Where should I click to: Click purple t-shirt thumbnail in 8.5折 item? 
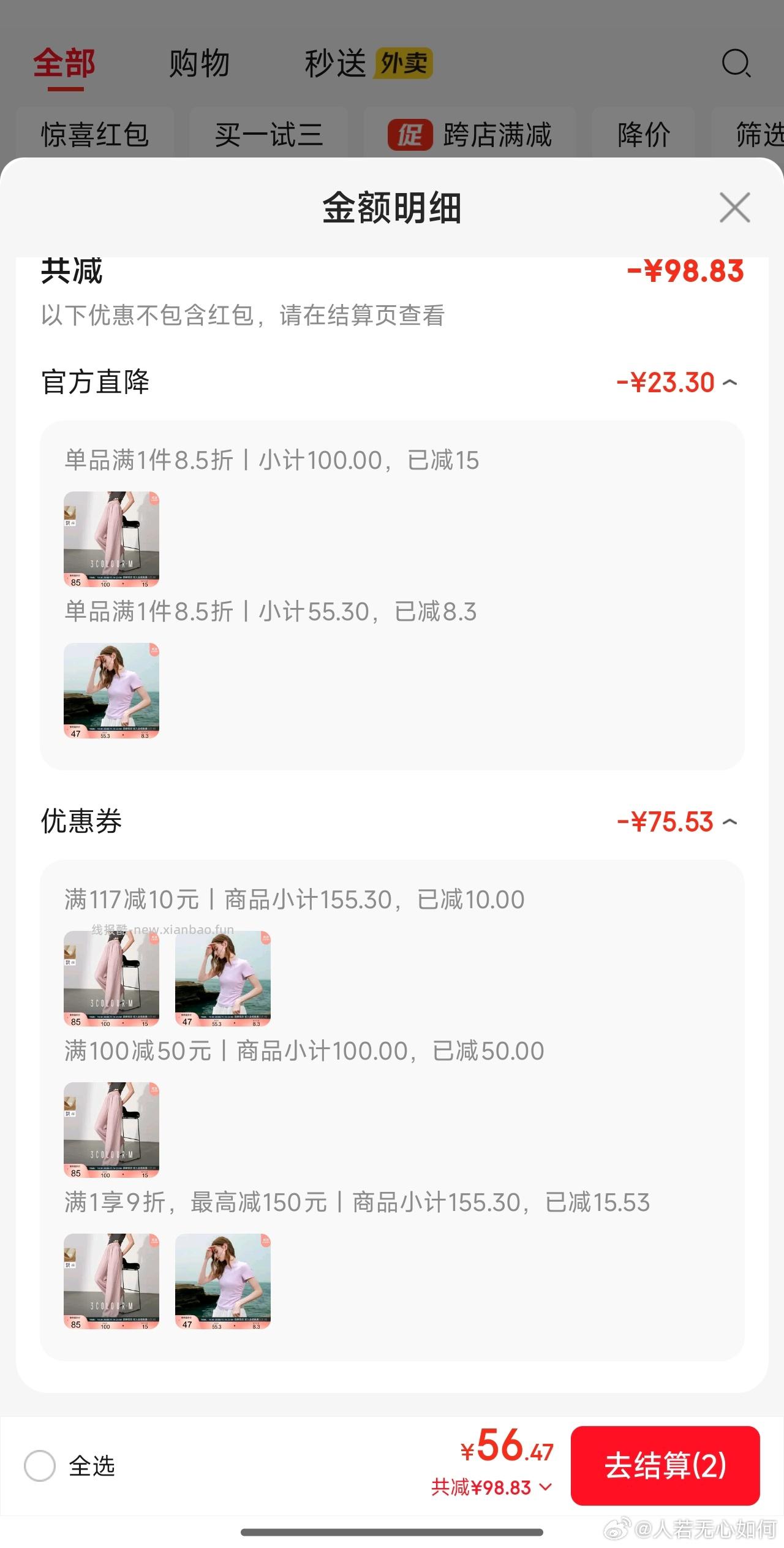point(111,690)
